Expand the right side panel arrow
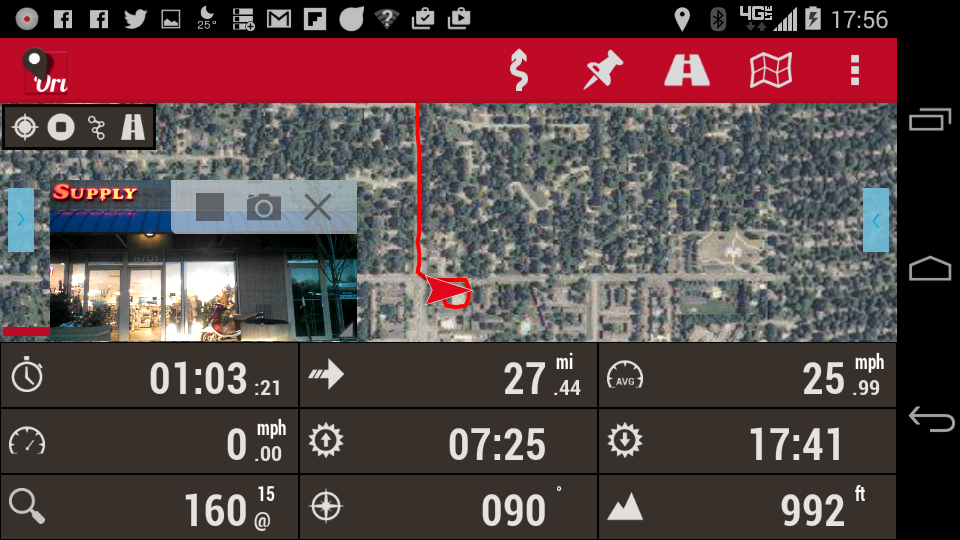Viewport: 960px width, 540px height. point(876,219)
